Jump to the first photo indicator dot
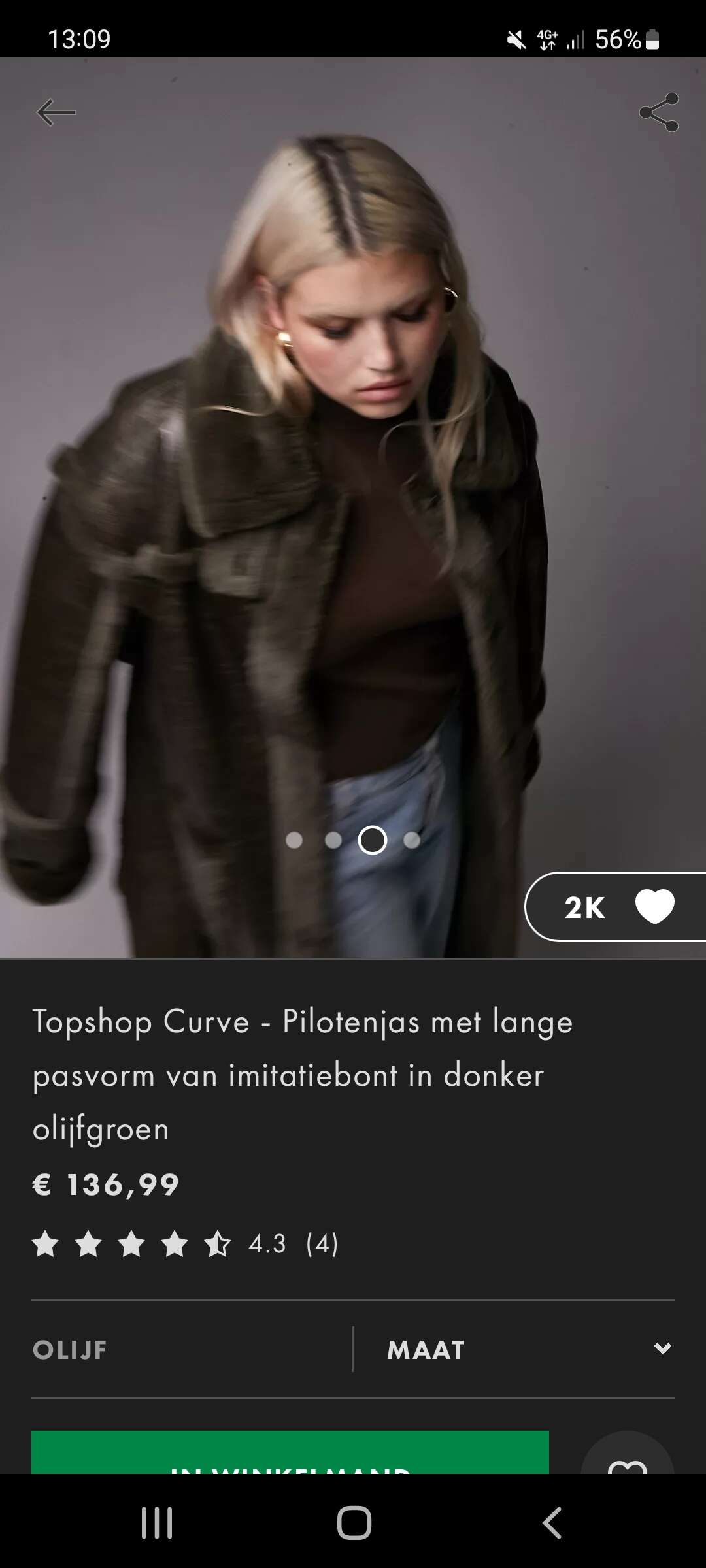 (294, 840)
